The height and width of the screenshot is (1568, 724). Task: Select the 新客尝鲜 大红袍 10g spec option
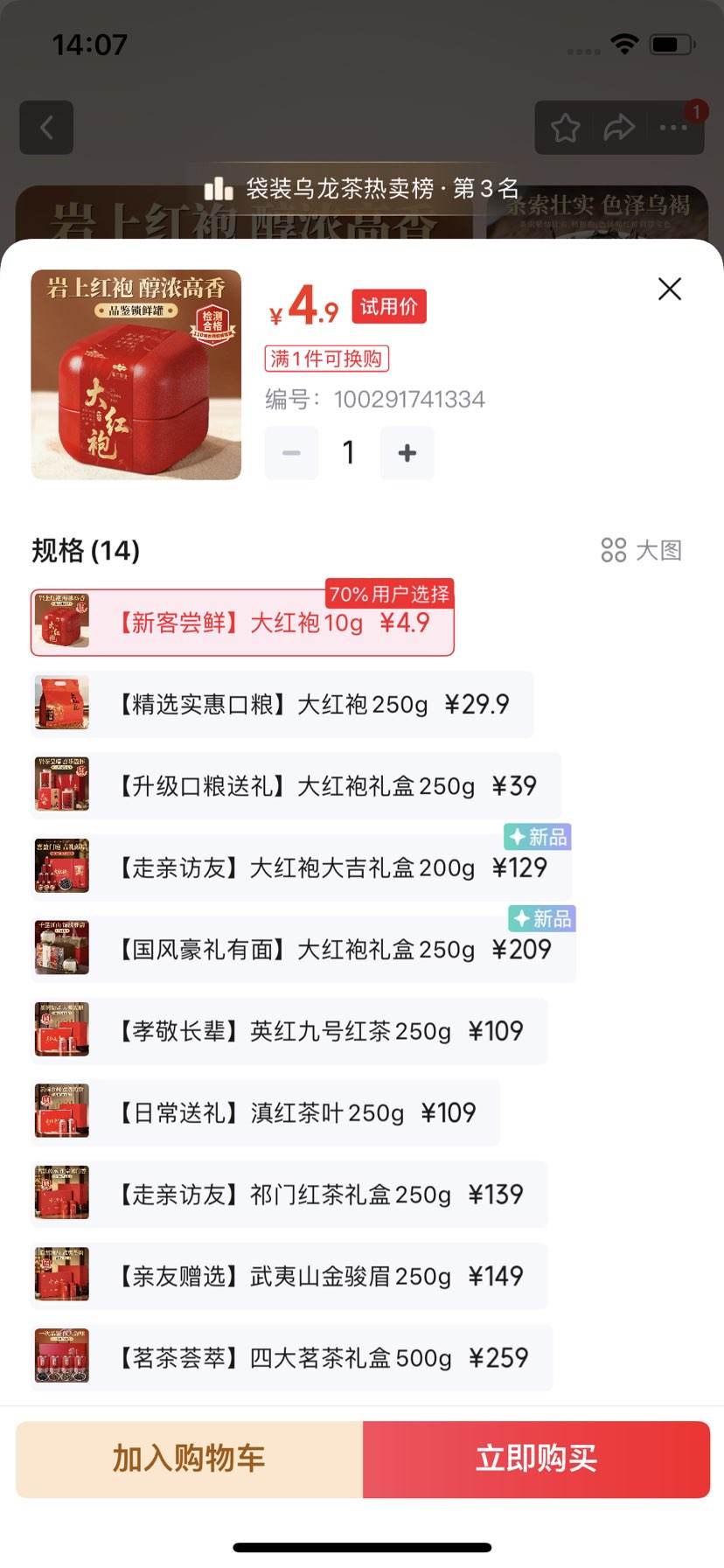pos(242,623)
